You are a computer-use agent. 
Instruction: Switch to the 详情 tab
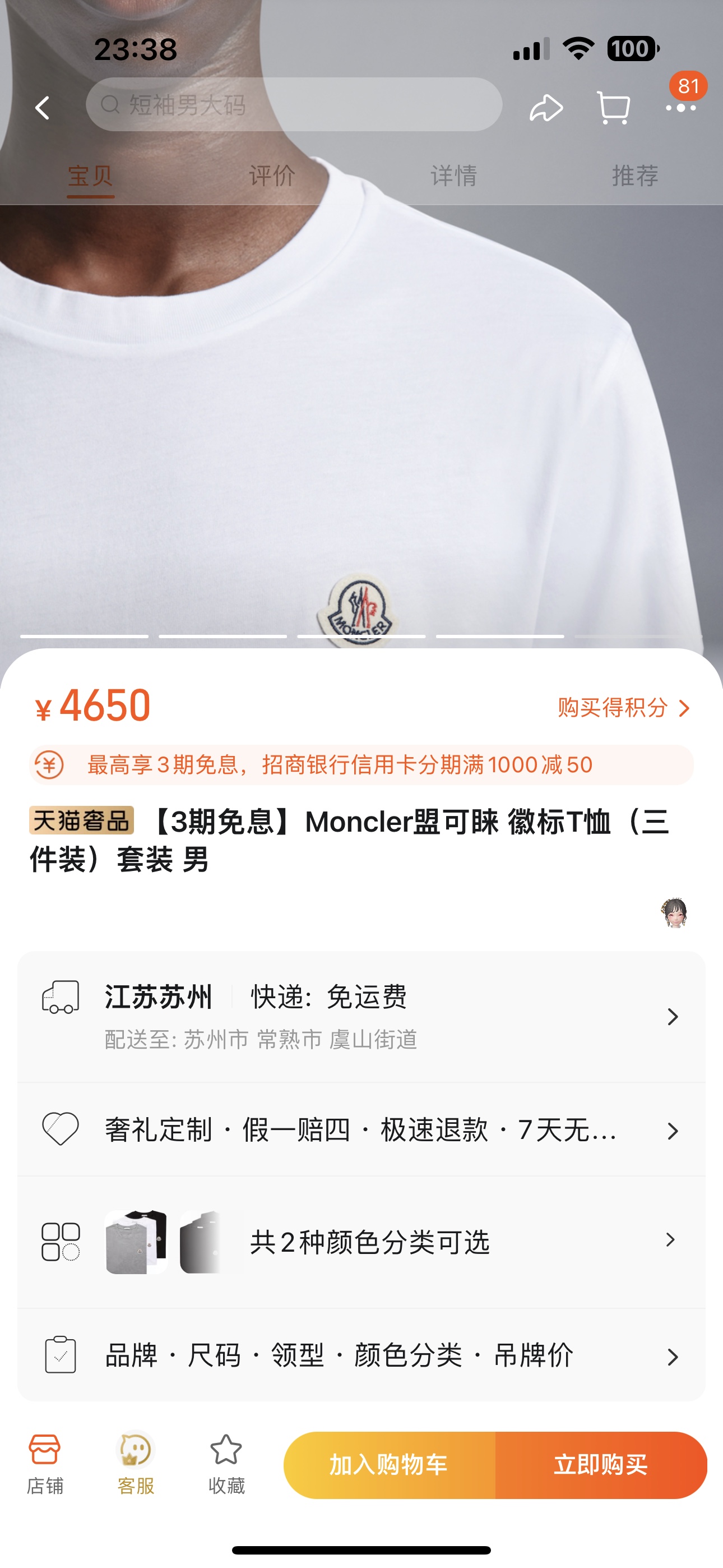453,176
